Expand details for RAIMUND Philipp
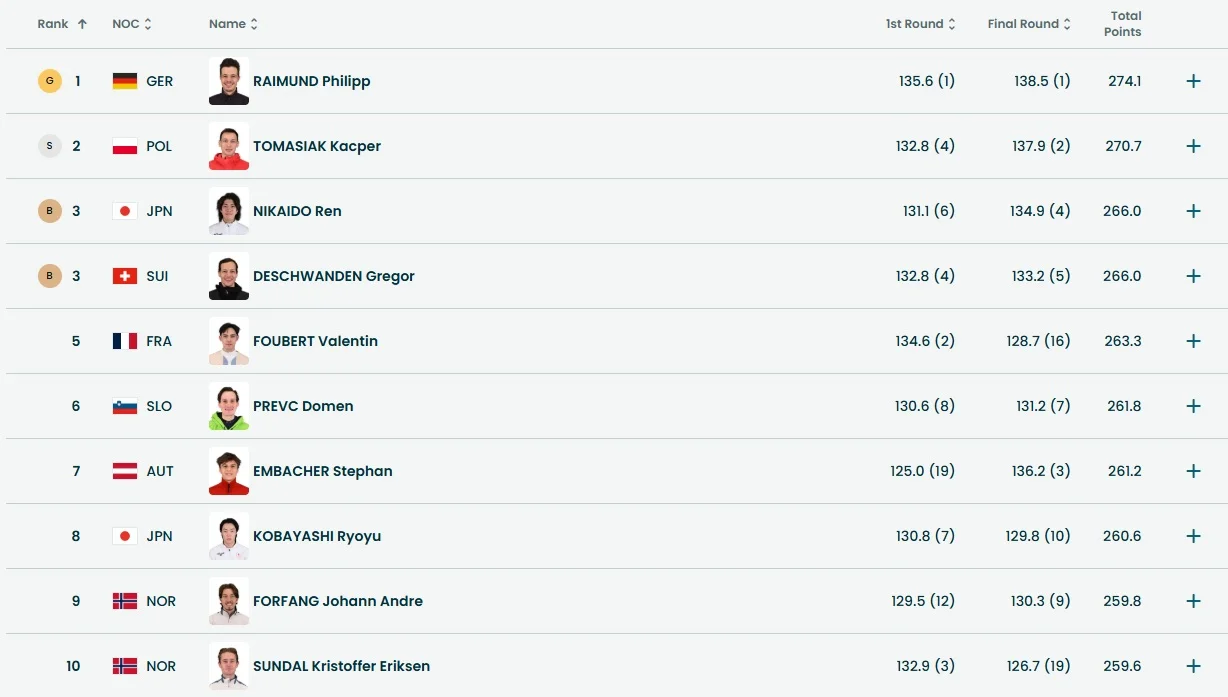Viewport: 1228px width, 697px height. 1193,81
